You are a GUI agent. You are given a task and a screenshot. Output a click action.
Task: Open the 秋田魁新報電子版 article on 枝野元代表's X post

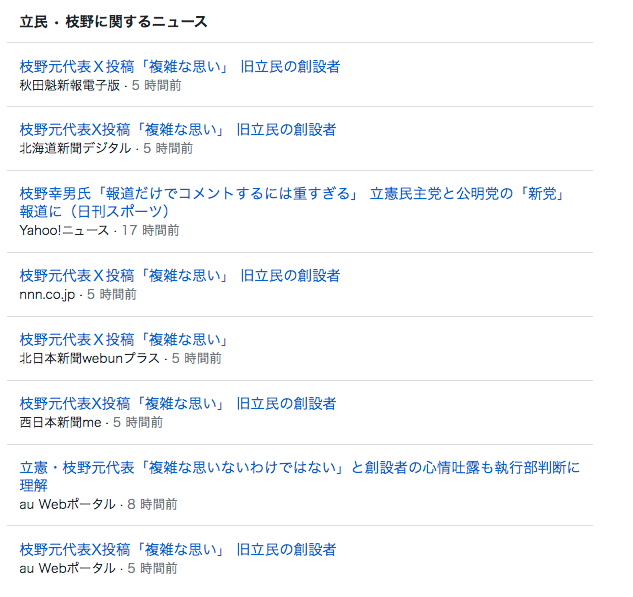(x=180, y=67)
